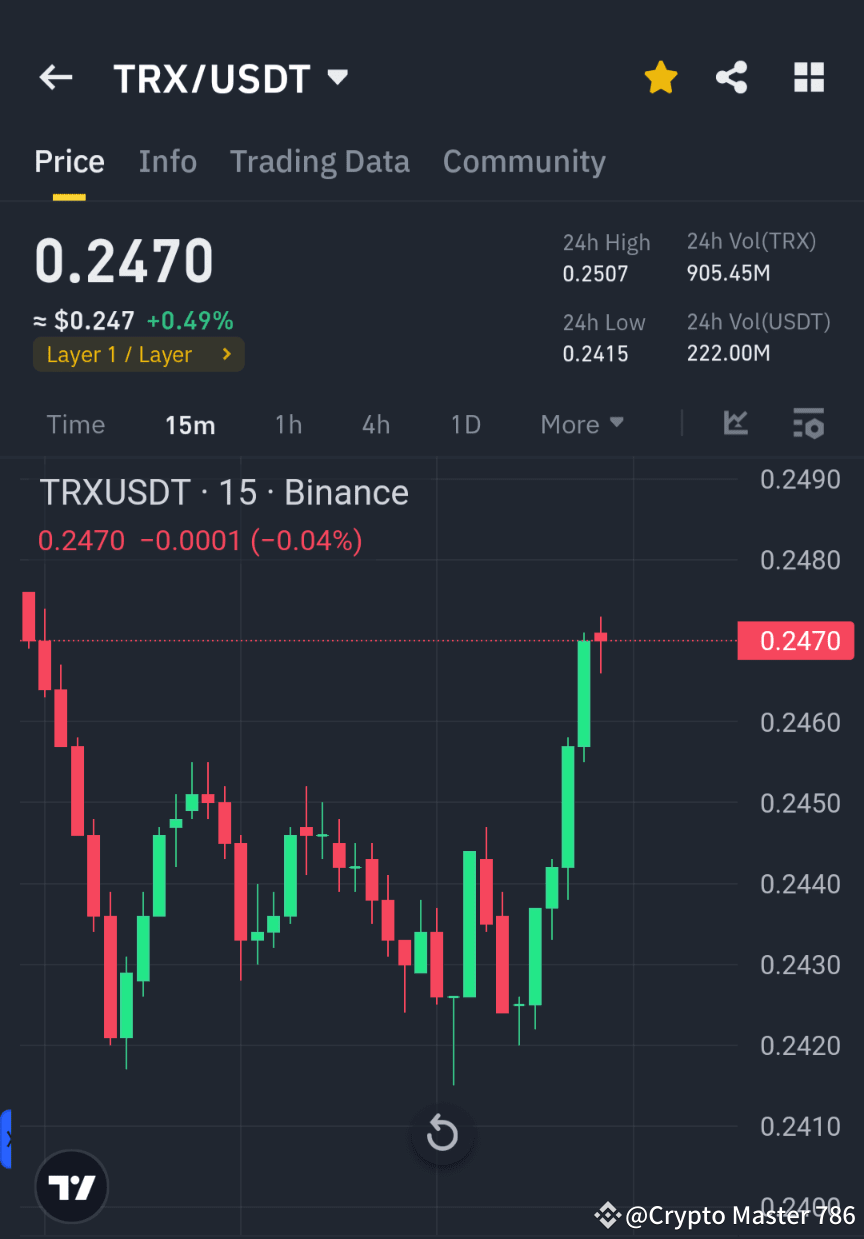864x1239 pixels.
Task: Tap the current price 0.2470 label
Action: [x=123, y=259]
